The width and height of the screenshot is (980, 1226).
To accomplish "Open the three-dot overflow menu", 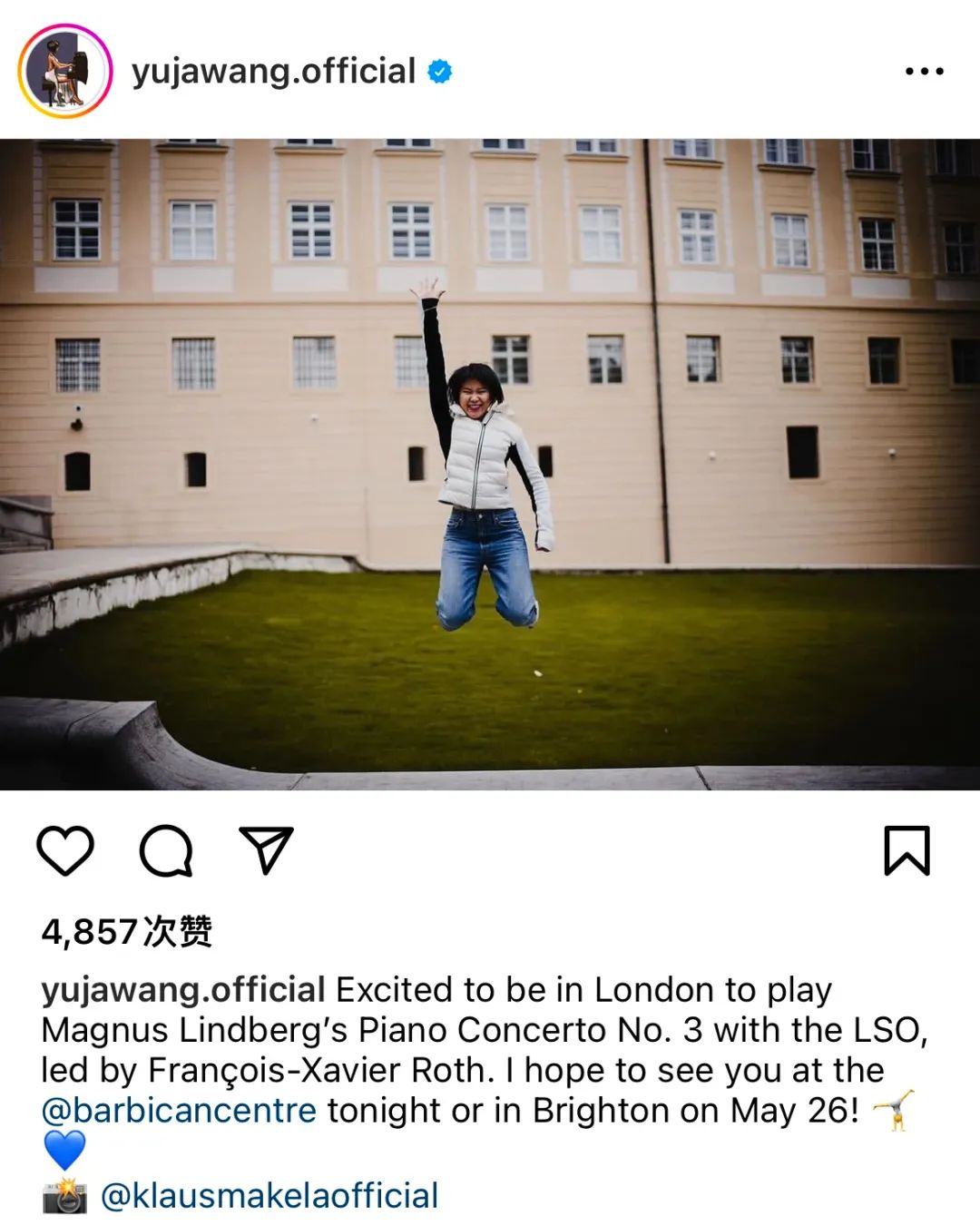I will 924,72.
